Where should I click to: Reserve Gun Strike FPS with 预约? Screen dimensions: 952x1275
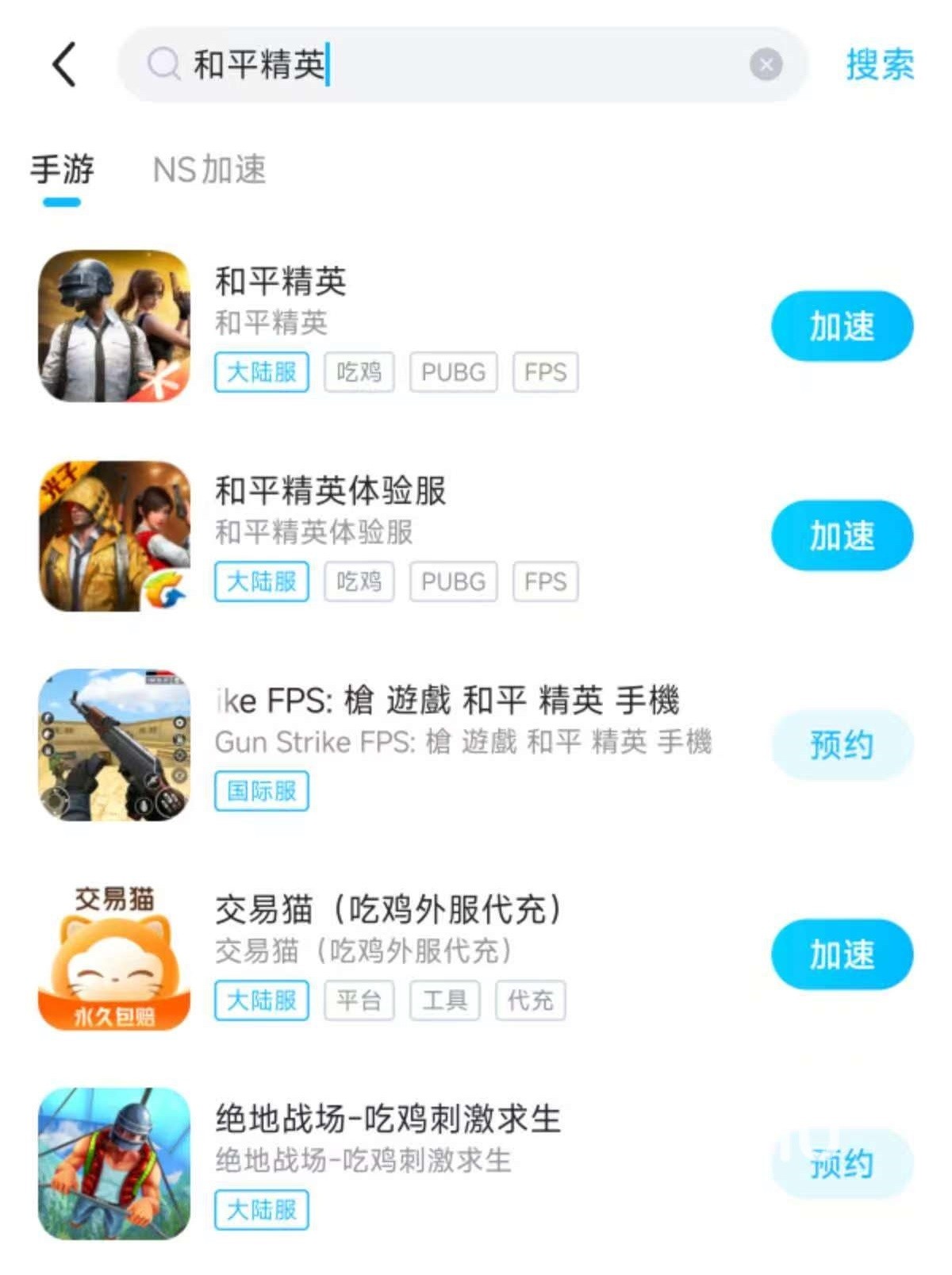[842, 745]
